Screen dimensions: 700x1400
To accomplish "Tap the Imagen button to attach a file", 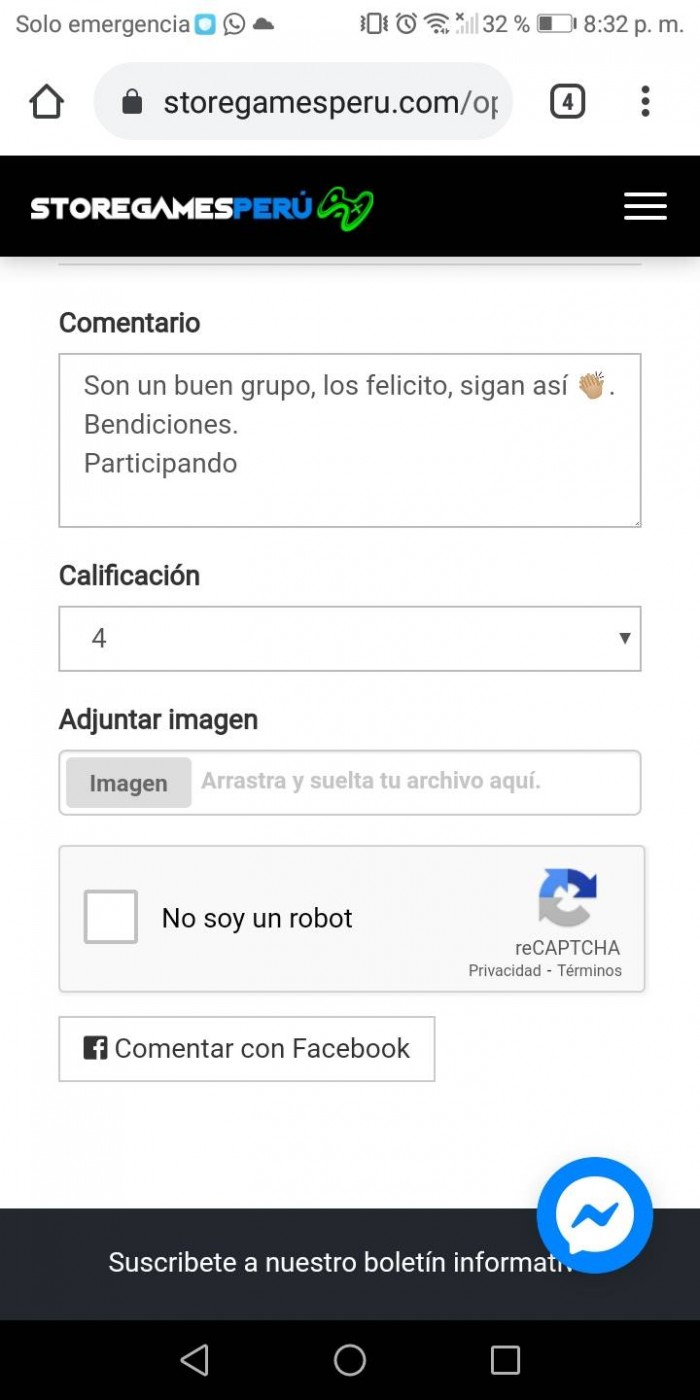I will 128,783.
